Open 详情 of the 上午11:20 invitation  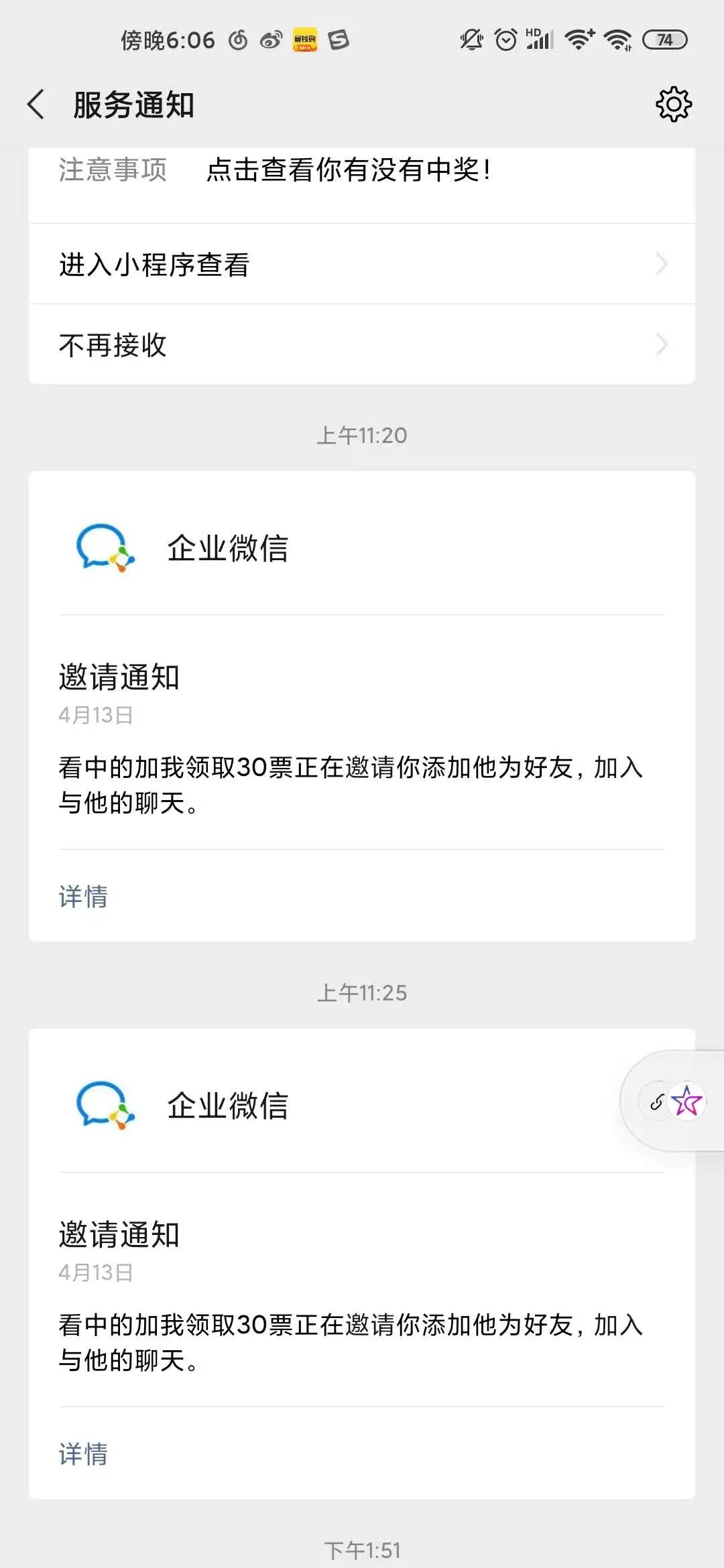point(83,896)
